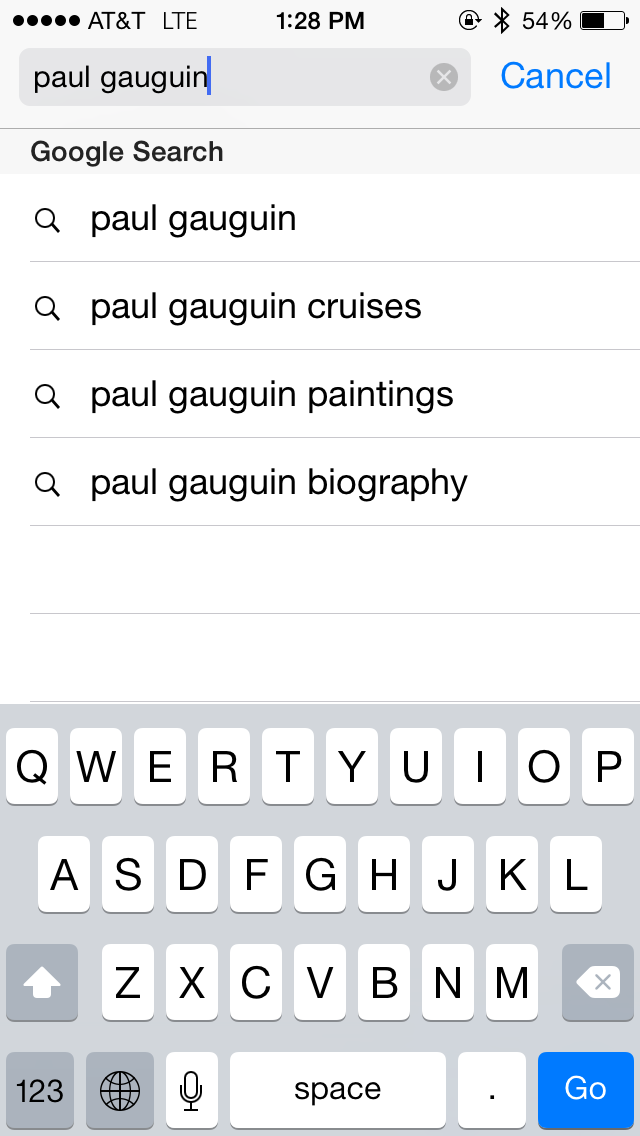Screen dimensions: 640x1136
Task: Switch to the 123 numeric keyboard
Action: point(40,1089)
